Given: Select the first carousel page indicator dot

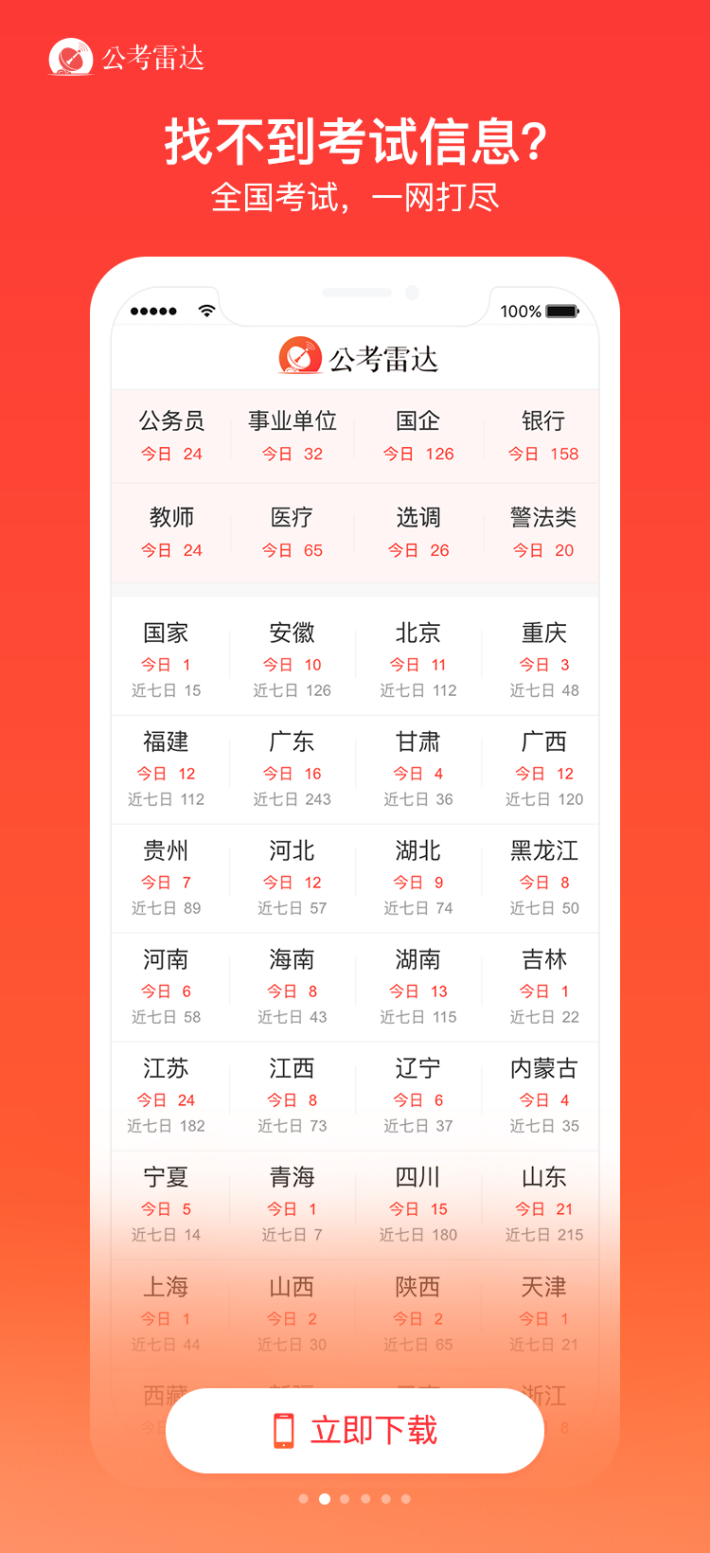Looking at the screenshot, I should coord(304,1498).
